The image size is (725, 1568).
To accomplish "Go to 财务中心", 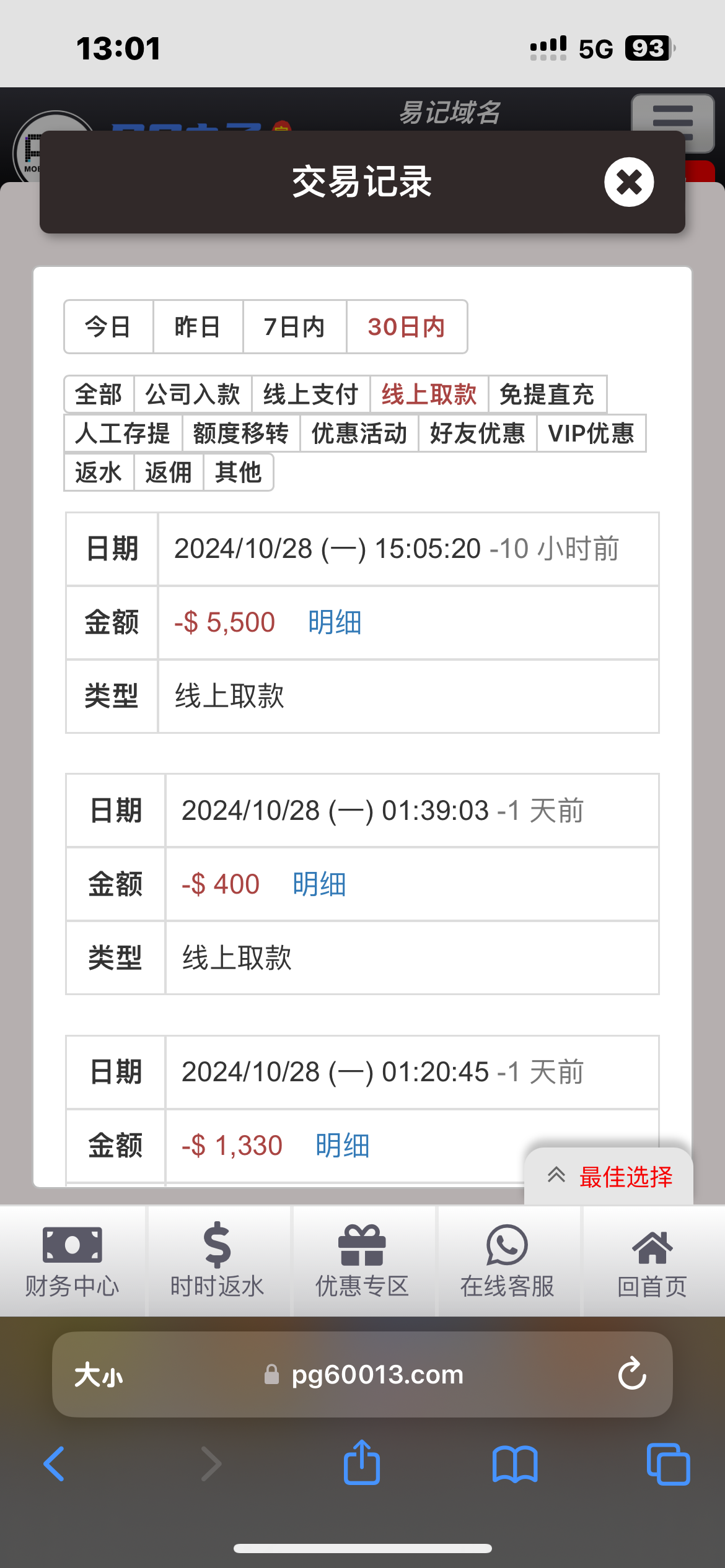I will pos(72,1261).
